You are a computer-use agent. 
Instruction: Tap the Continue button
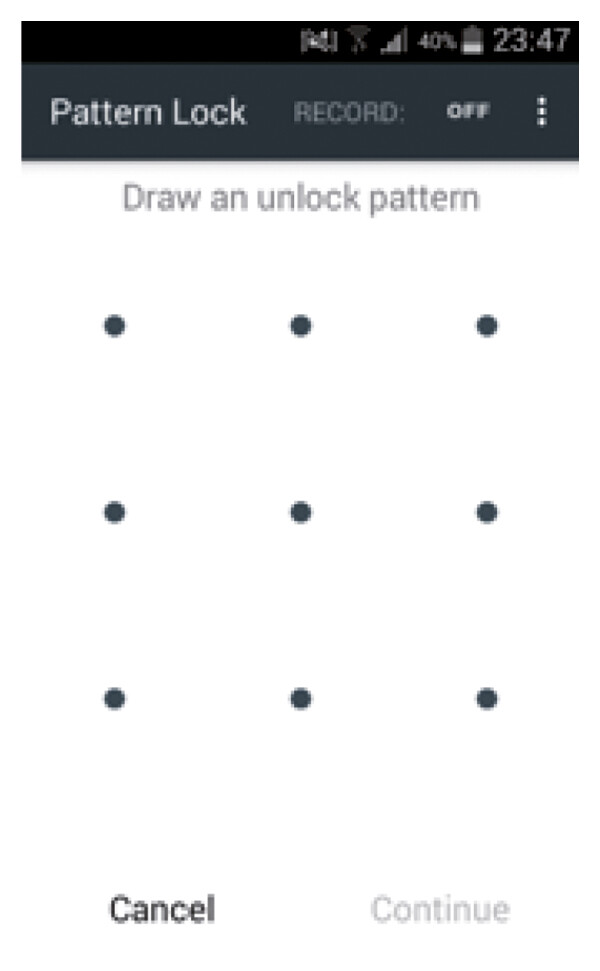coord(440,909)
